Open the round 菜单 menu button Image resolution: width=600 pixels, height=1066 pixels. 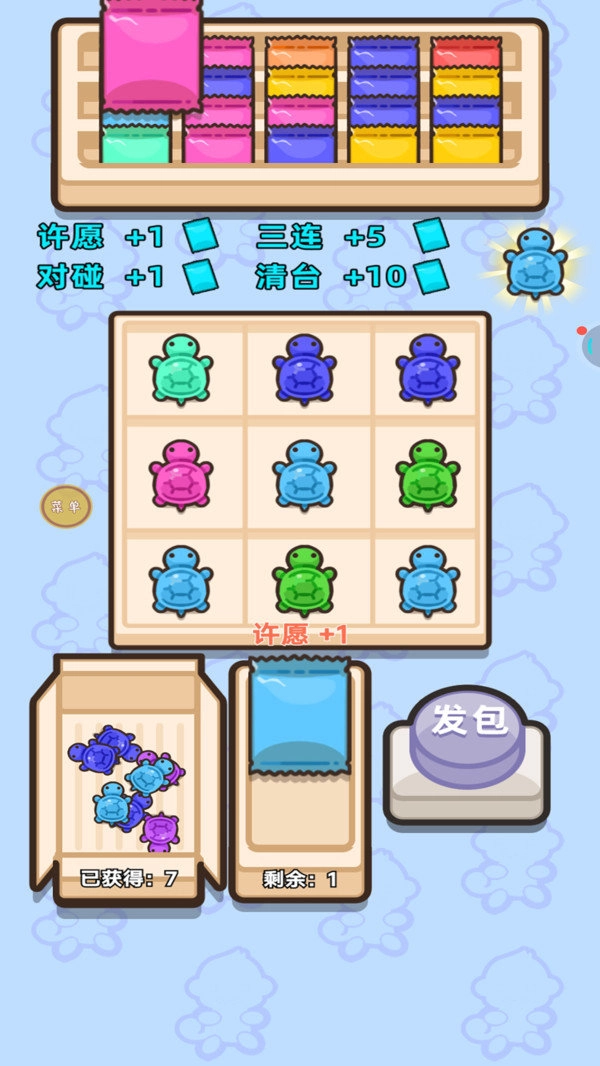(x=65, y=506)
